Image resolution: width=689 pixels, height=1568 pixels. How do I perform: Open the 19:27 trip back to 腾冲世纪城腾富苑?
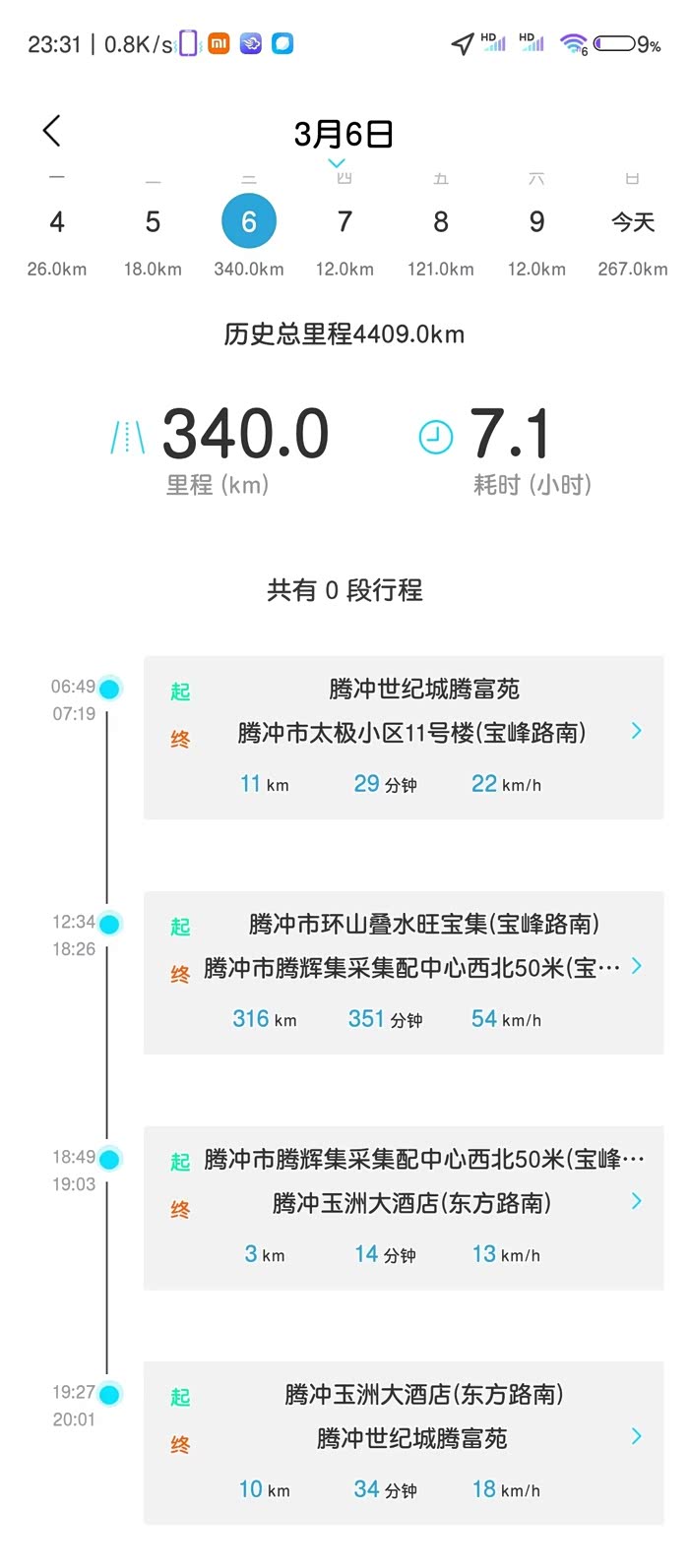(x=404, y=1442)
